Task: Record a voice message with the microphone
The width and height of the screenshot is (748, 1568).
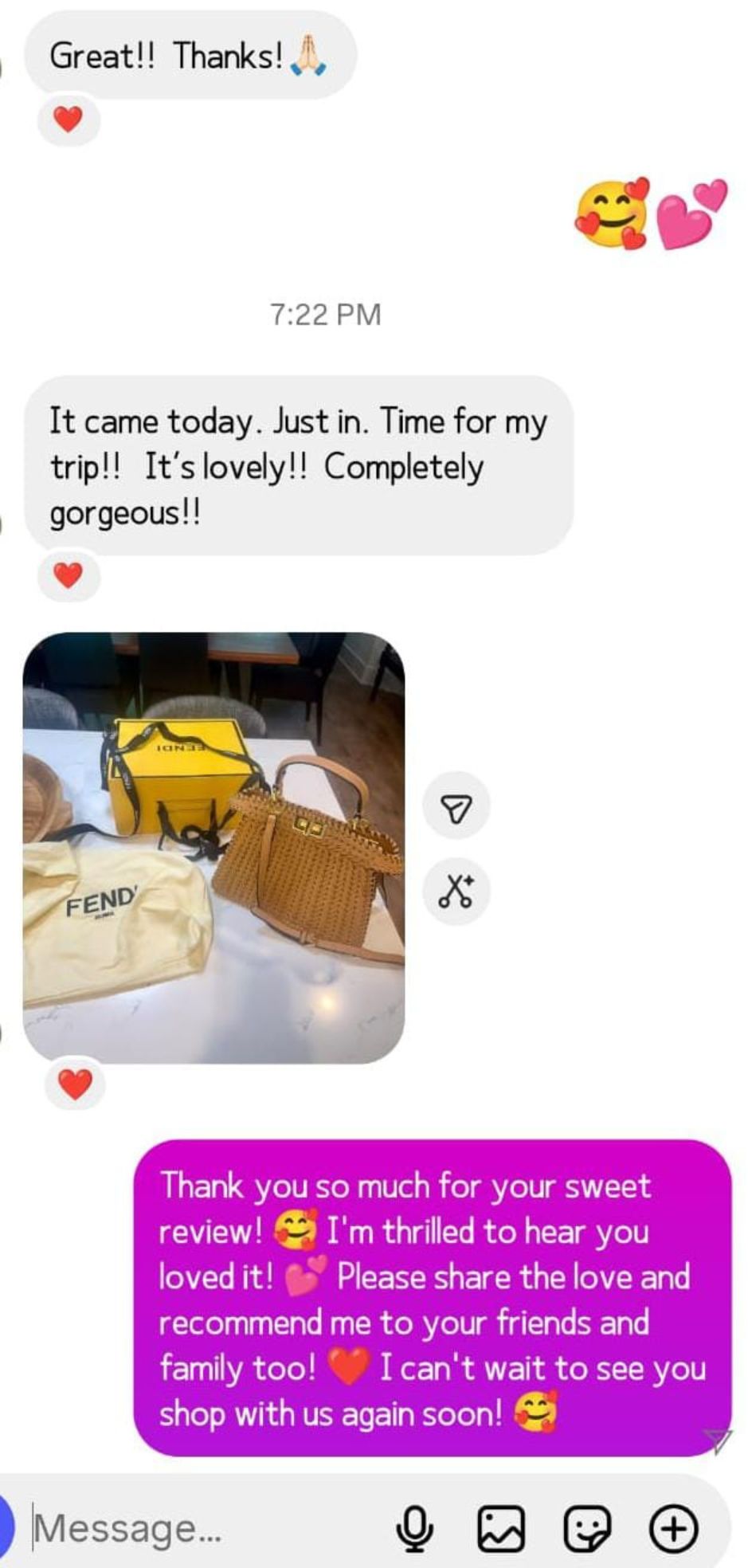Action: [415, 1528]
